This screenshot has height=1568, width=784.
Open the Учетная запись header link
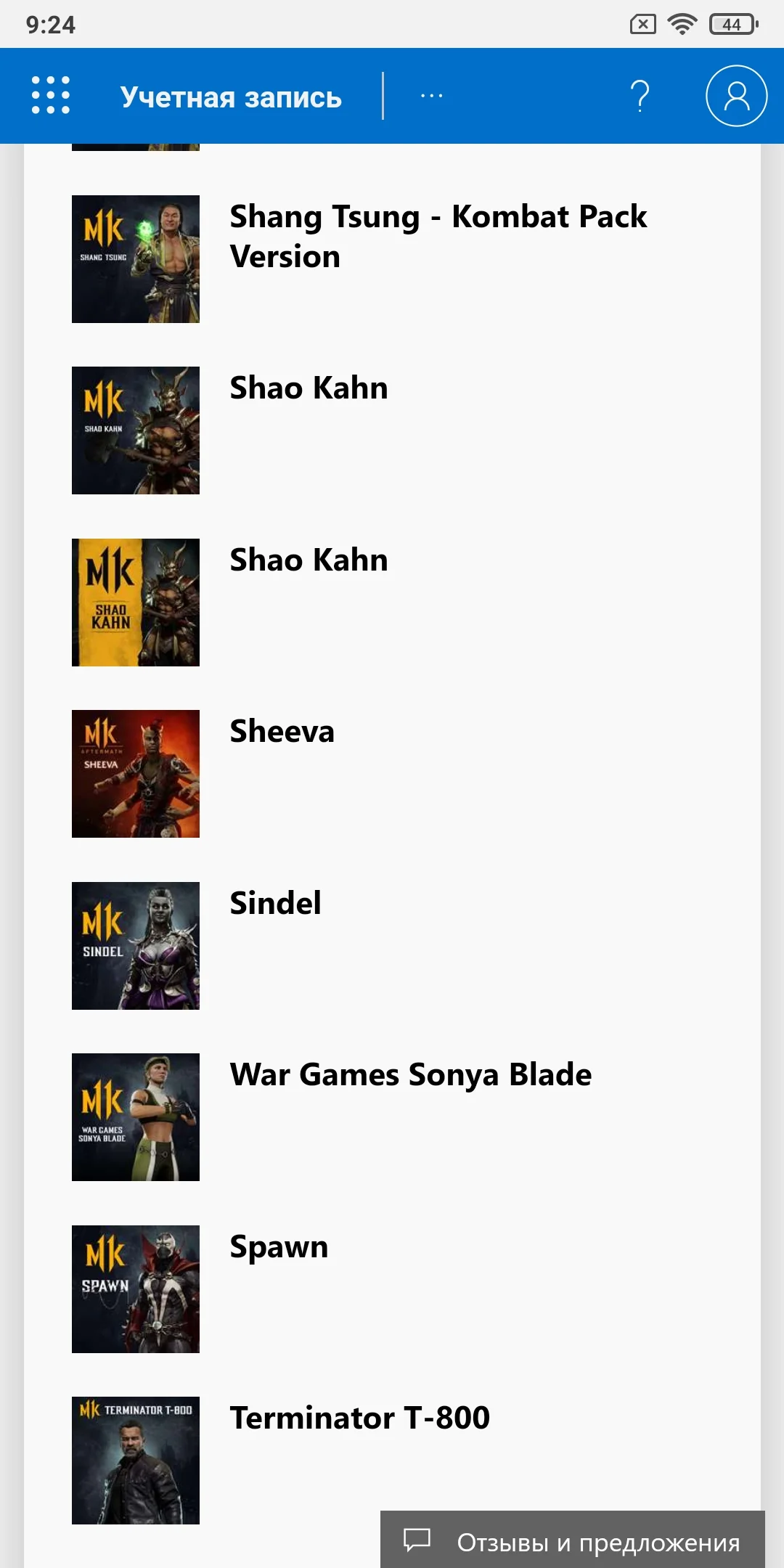point(231,97)
